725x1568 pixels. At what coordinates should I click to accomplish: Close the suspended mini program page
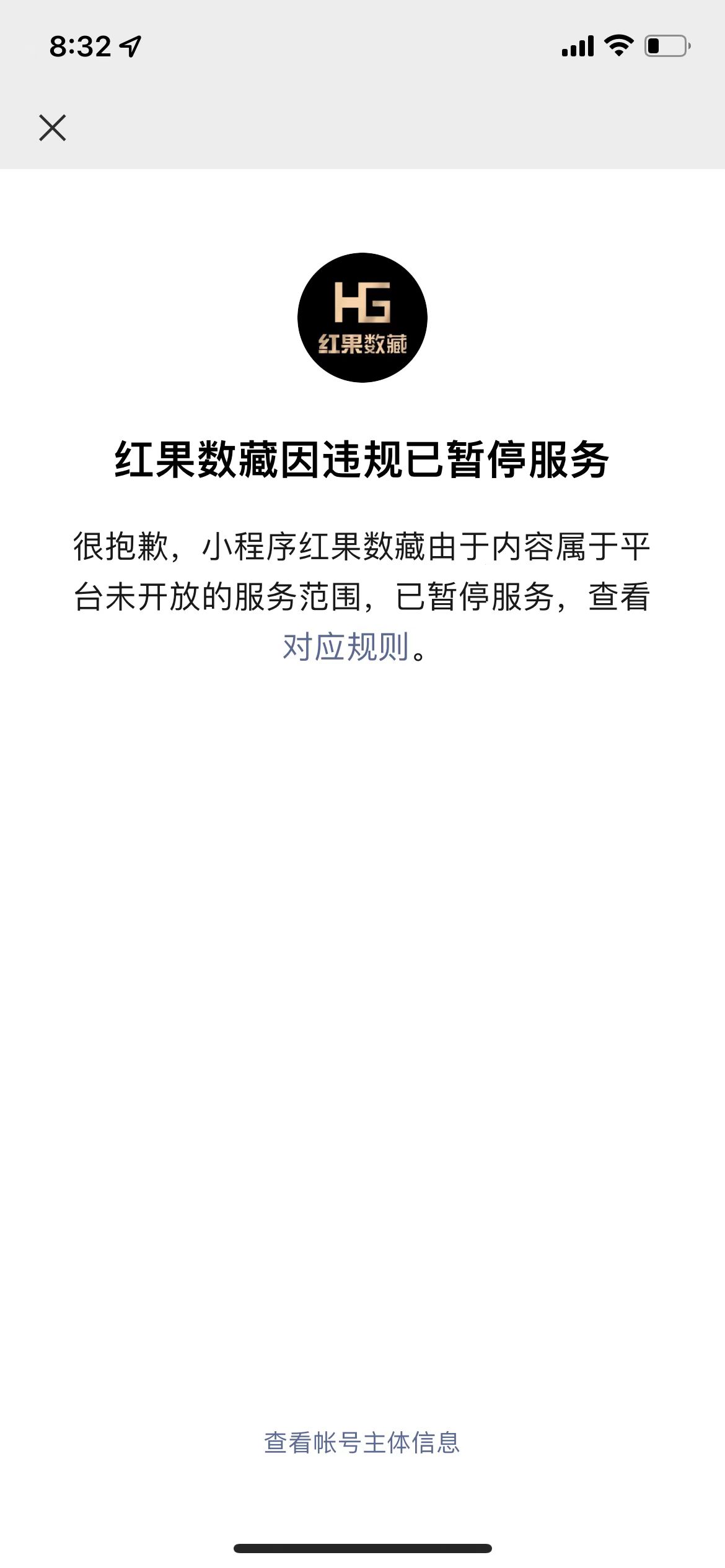tap(52, 128)
